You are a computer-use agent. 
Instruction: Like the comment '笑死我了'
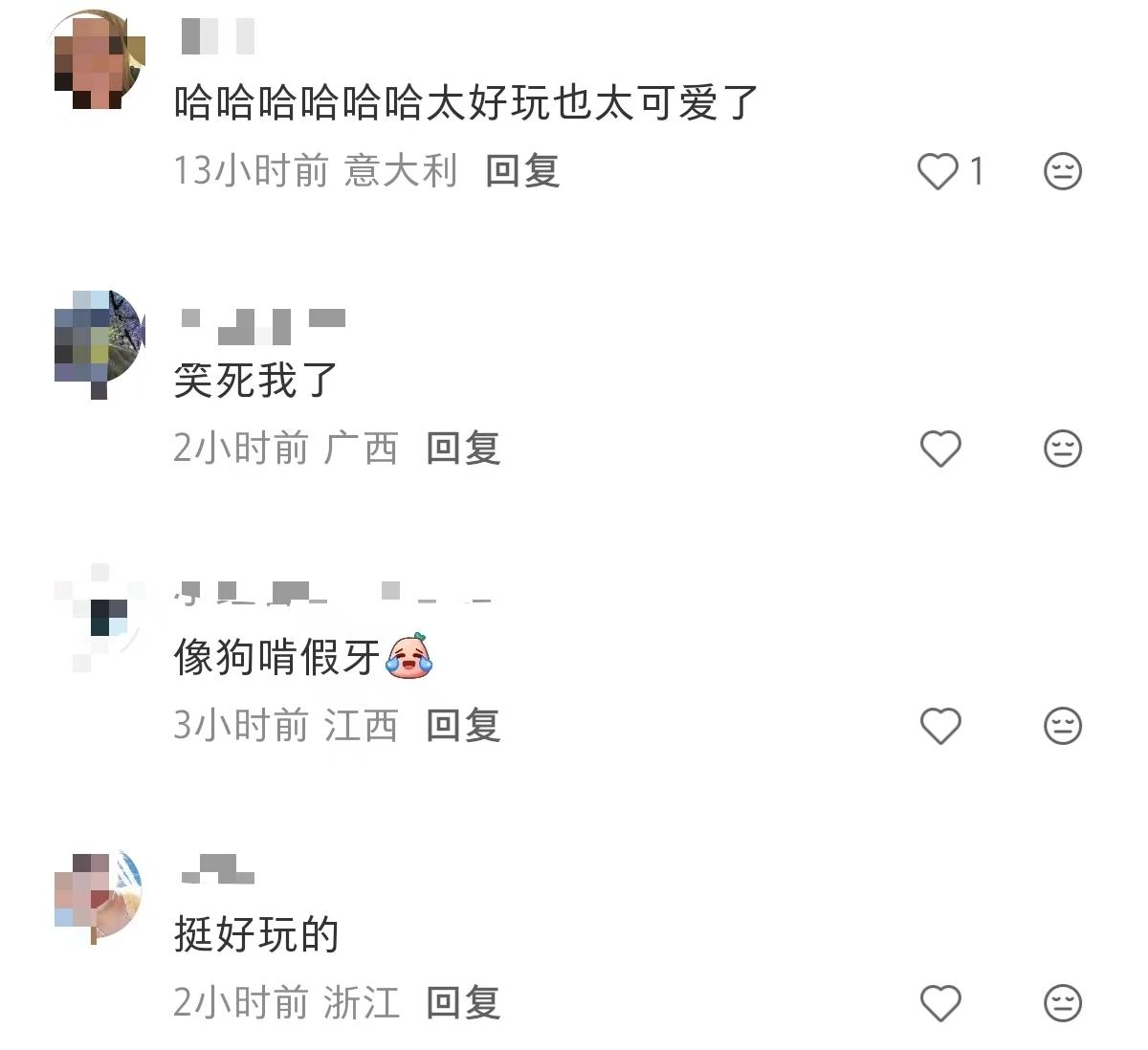(939, 448)
